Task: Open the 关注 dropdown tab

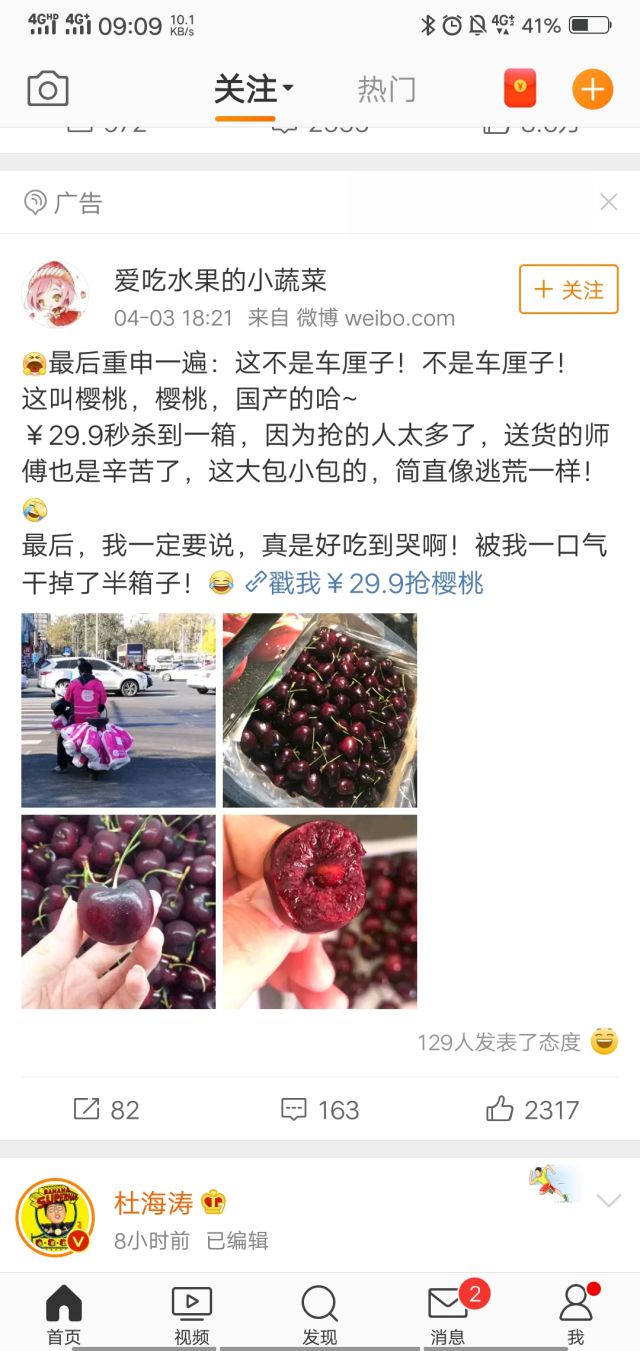Action: point(252,90)
